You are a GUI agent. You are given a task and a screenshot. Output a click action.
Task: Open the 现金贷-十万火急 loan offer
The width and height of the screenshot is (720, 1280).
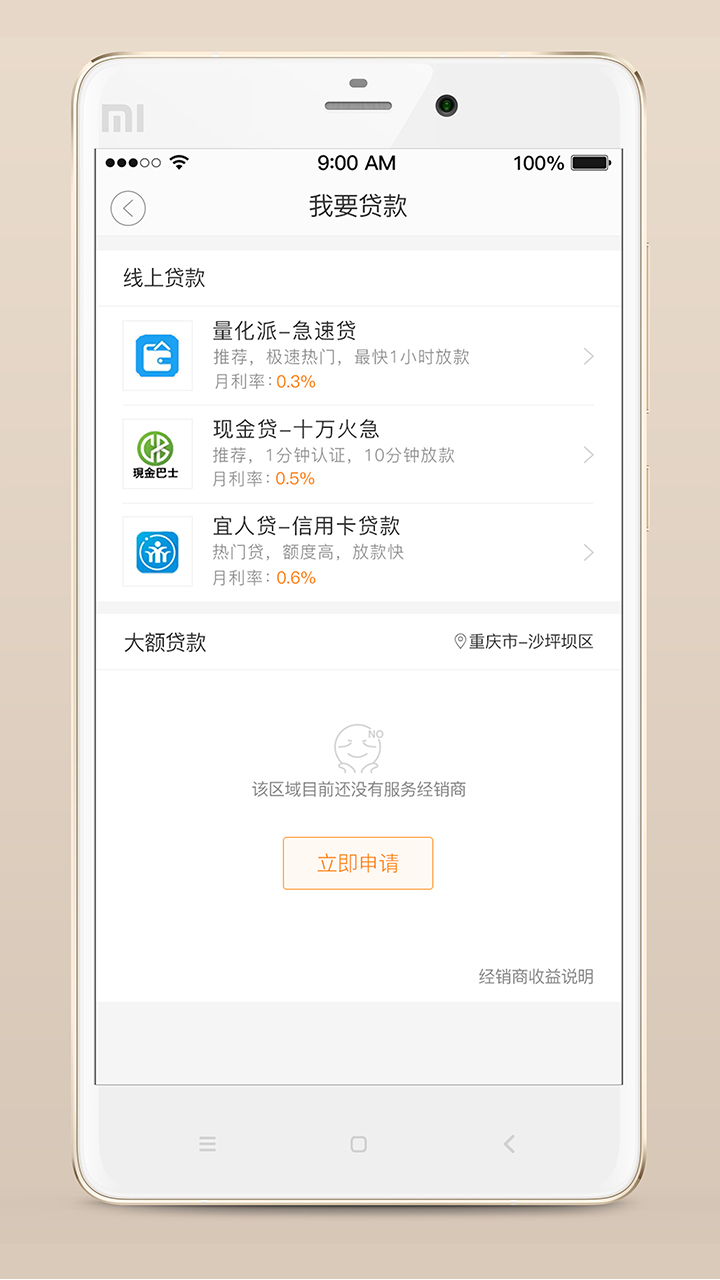(358, 454)
